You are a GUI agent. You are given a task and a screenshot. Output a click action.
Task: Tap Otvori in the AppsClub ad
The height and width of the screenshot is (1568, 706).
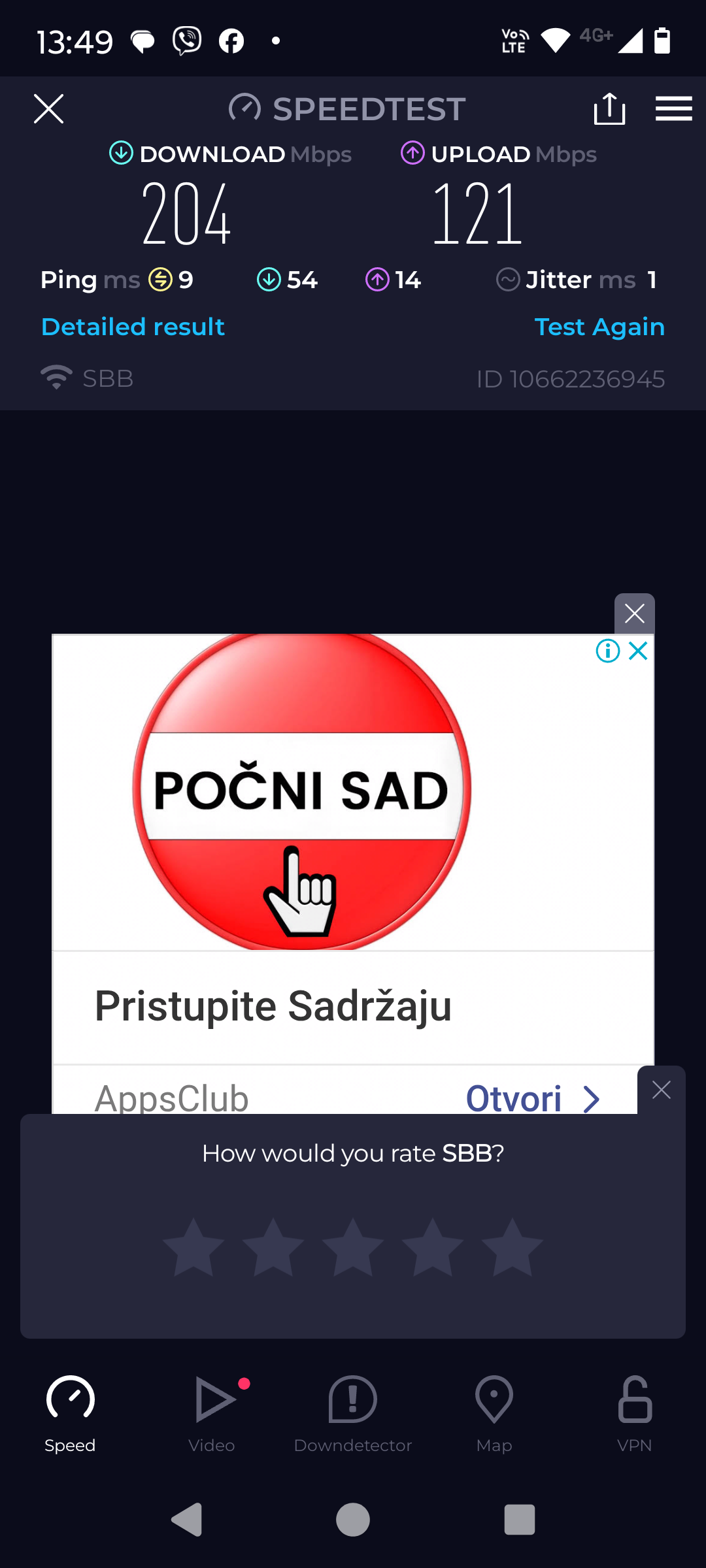(x=531, y=1098)
